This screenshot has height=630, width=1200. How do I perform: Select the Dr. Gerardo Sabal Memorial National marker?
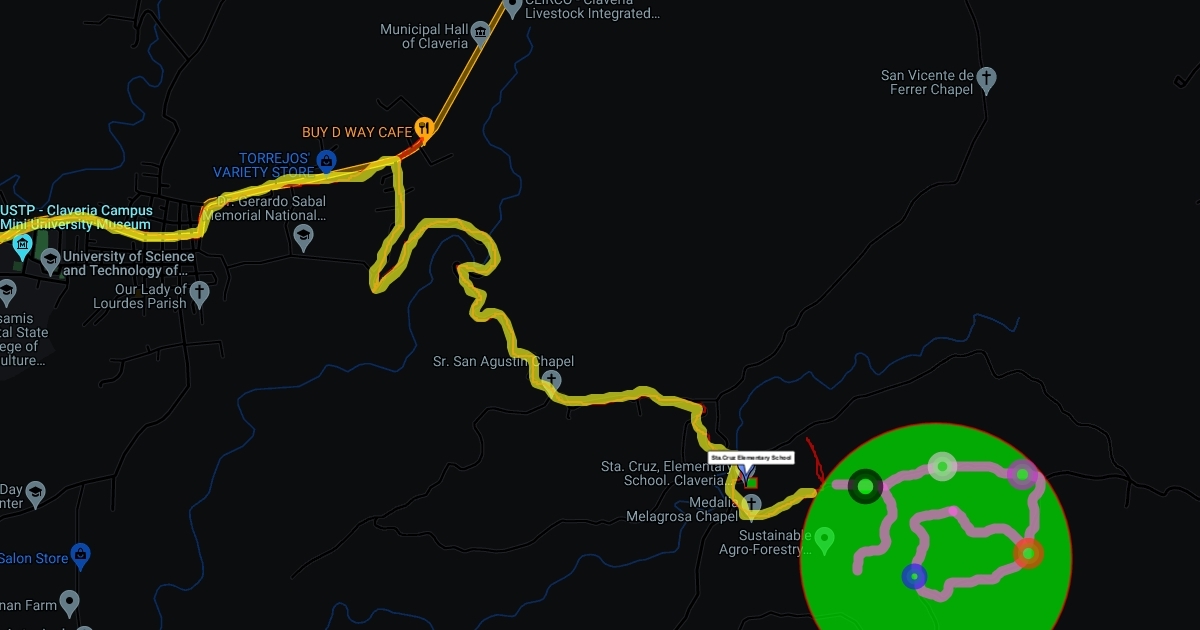point(304,237)
